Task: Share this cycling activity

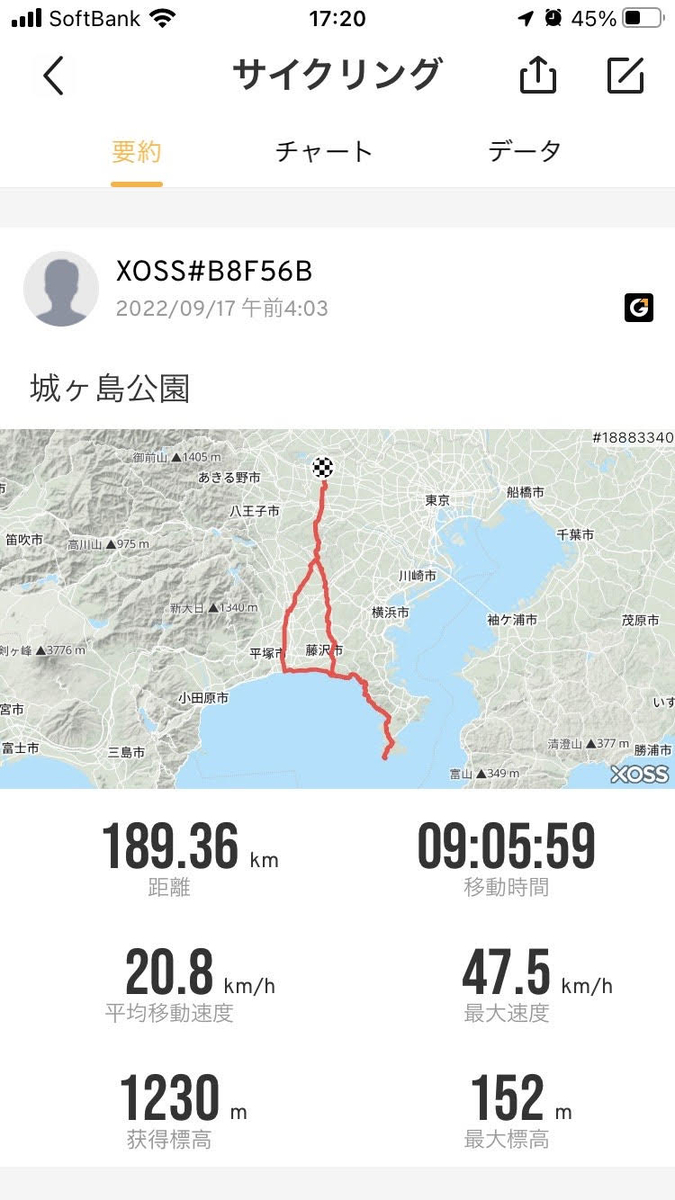Action: [x=538, y=75]
